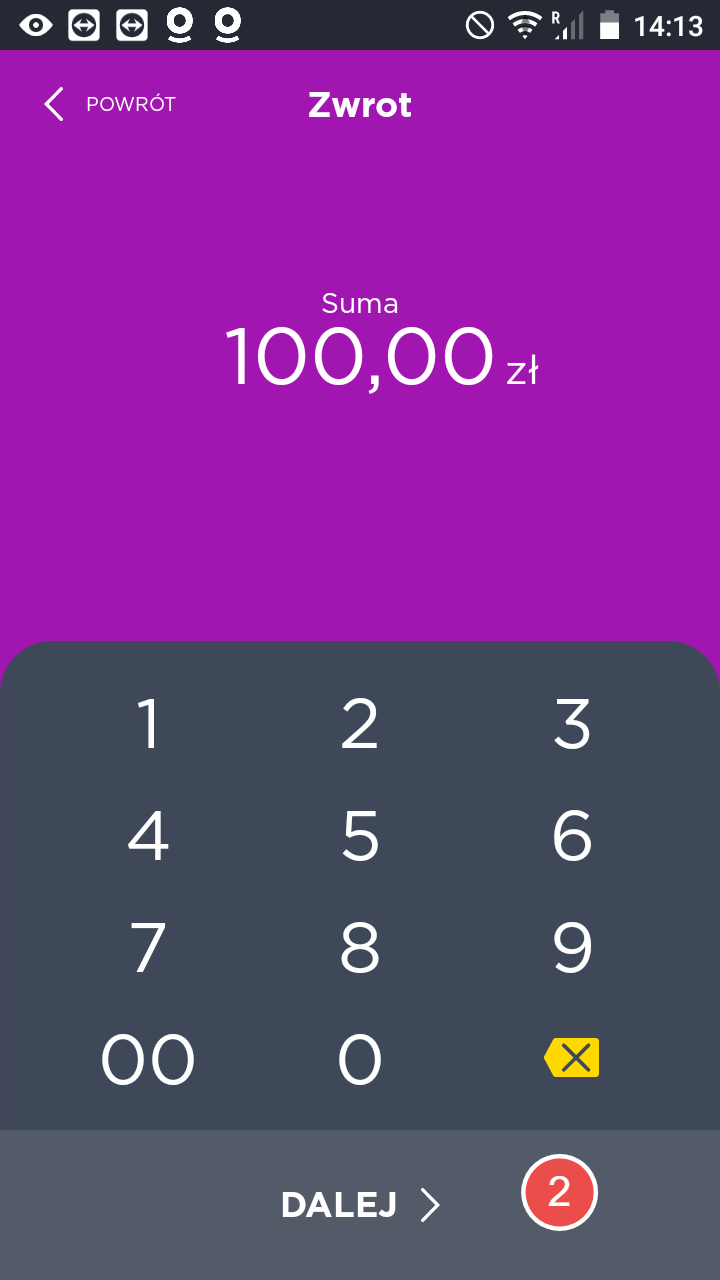
Task: Enter digit 3 on the keypad
Action: click(572, 724)
